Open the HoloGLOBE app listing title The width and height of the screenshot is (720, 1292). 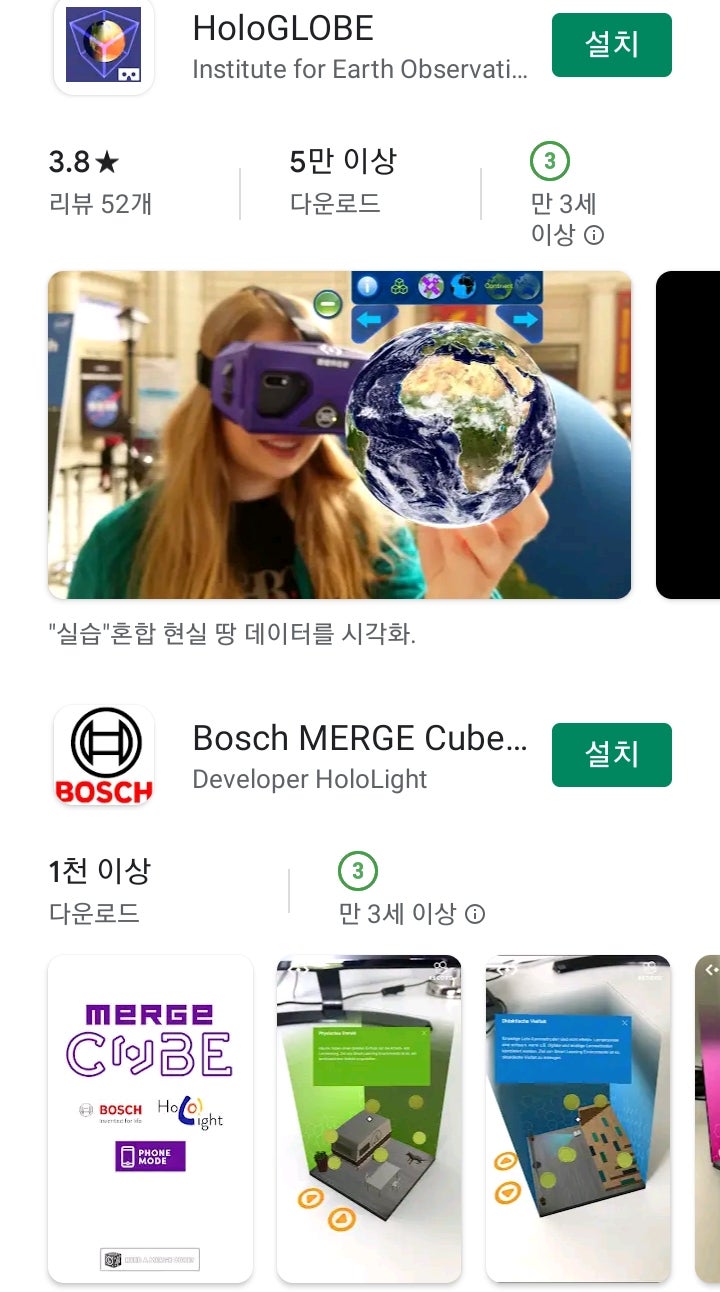(283, 28)
